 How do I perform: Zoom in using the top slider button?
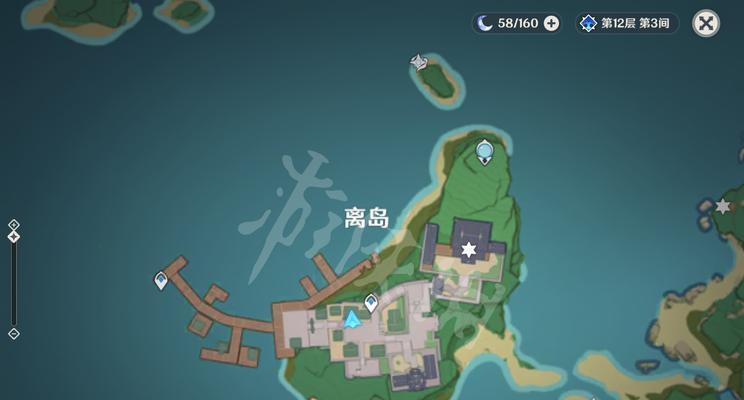pos(13,225)
